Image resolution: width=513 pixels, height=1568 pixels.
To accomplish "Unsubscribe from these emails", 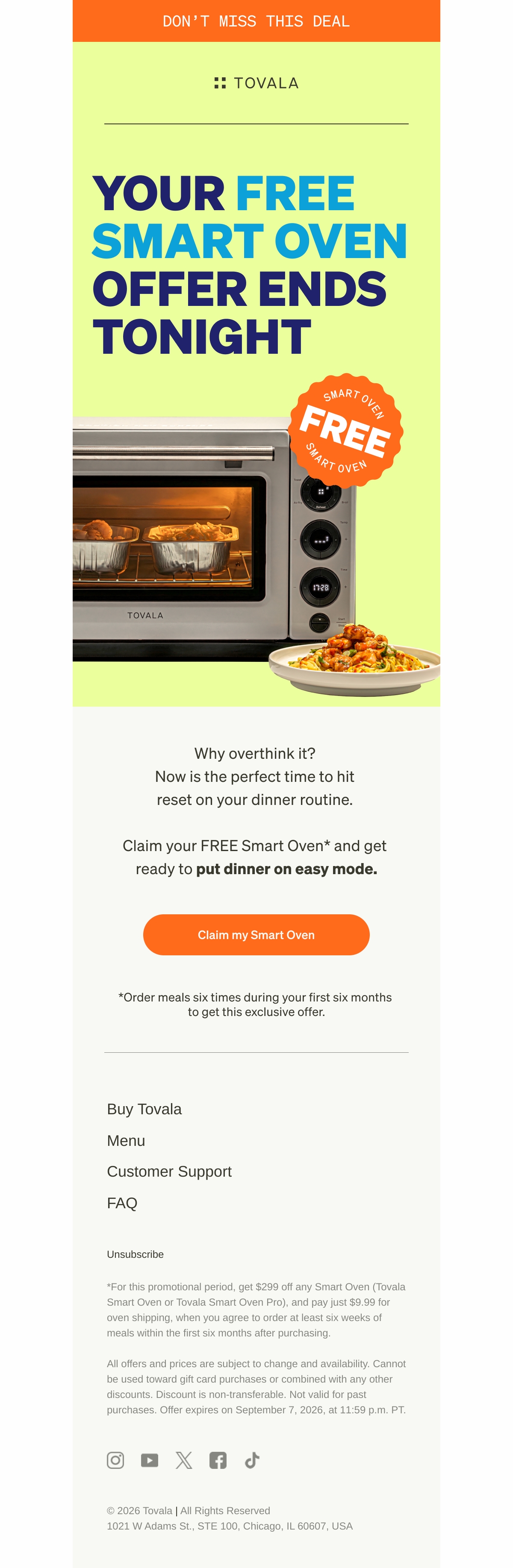I will point(135,1254).
